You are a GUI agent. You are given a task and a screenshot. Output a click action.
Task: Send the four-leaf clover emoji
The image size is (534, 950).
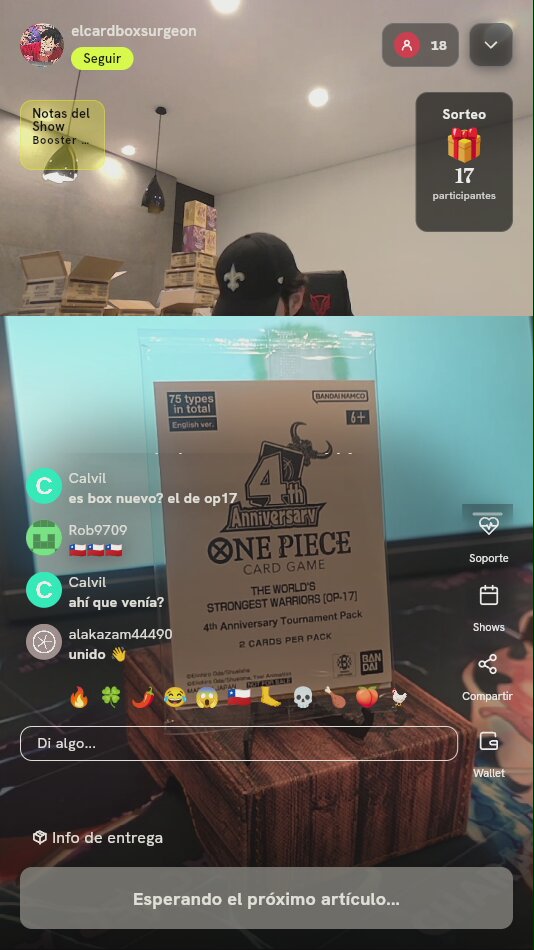click(111, 697)
